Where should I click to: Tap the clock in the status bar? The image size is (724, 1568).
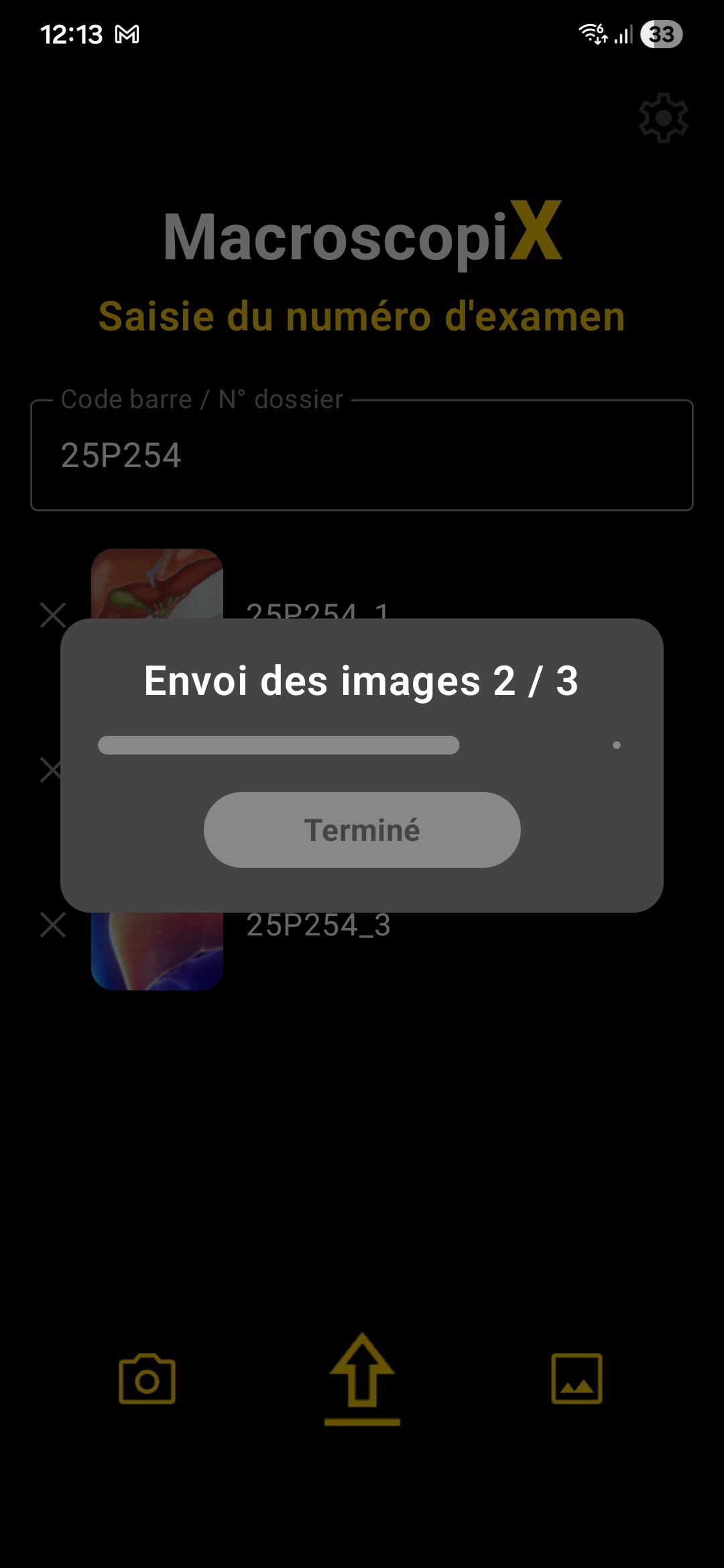70,34
